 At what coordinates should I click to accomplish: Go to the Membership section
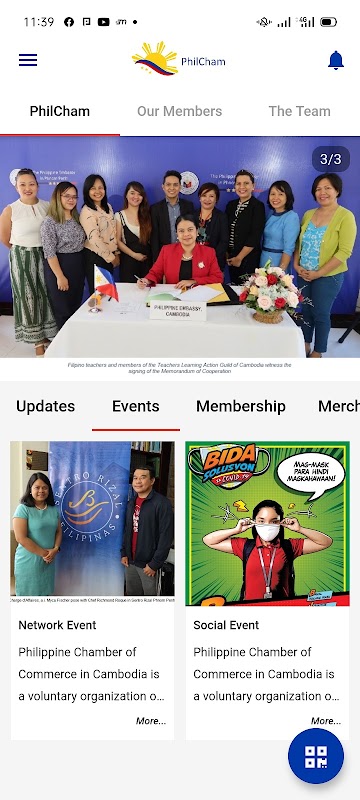pyautogui.click(x=241, y=406)
